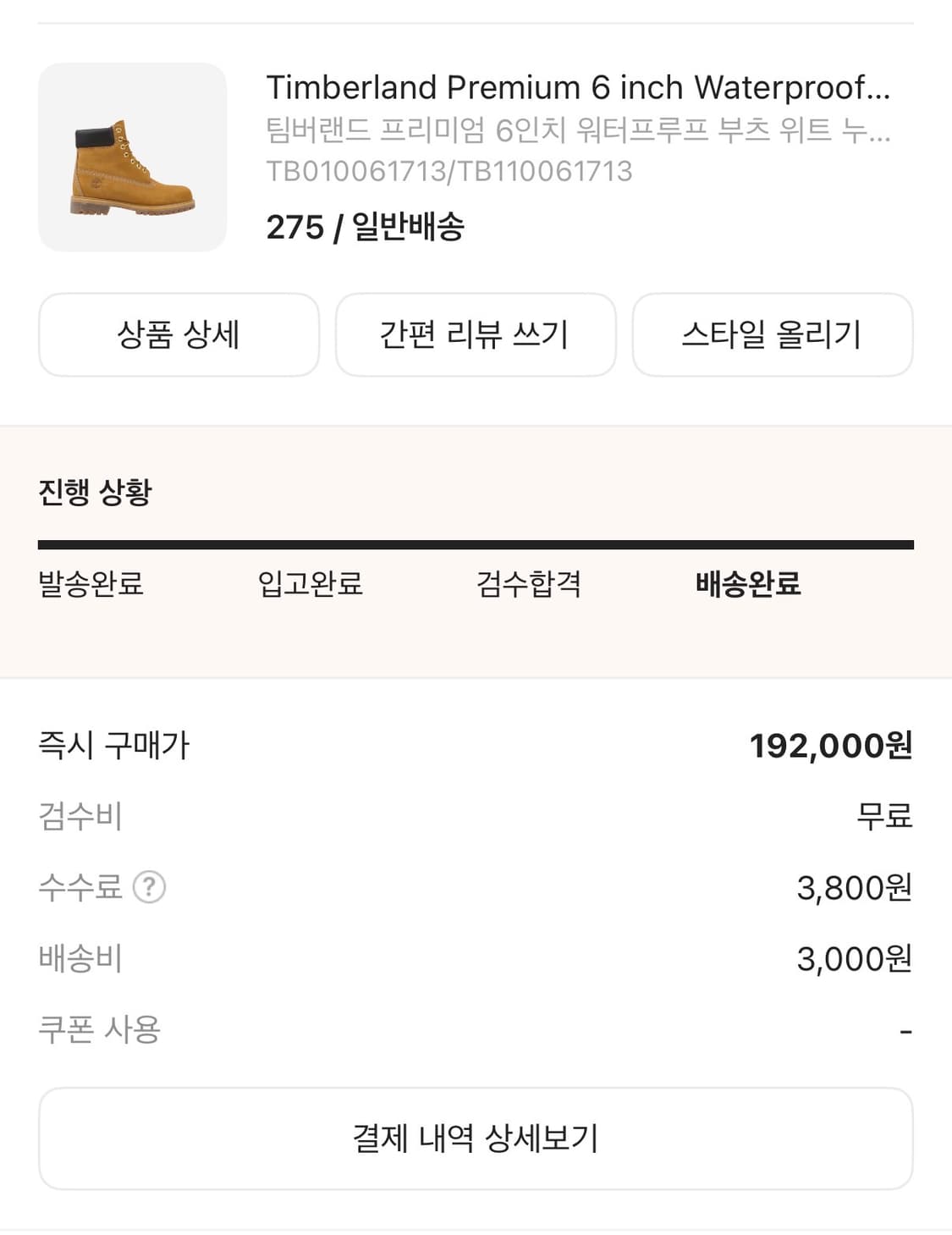Screen dimensions: 952x1235
Task: Click 간편 리뷰 쓰기 to write a review
Action: point(476,334)
